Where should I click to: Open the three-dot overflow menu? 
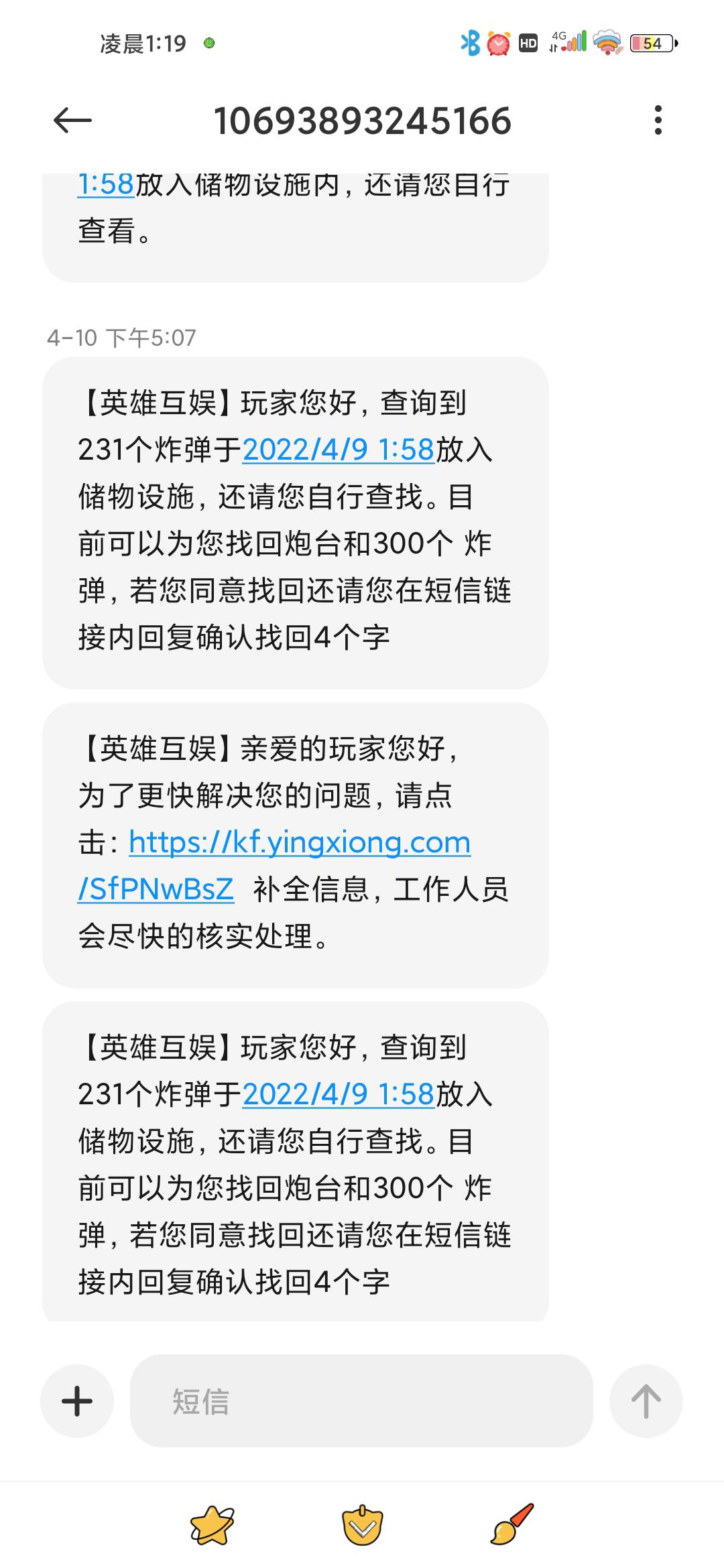[x=658, y=121]
